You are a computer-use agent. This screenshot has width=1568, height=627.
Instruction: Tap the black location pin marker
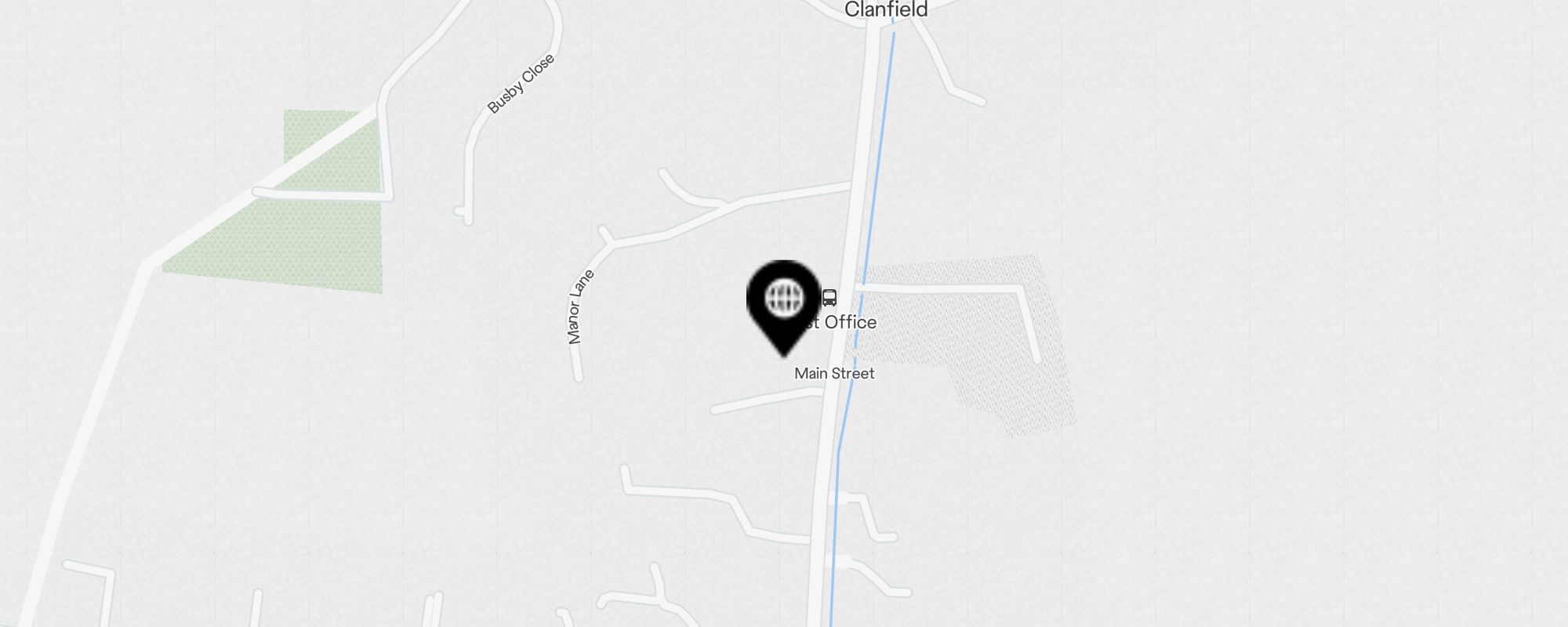pyautogui.click(x=783, y=302)
